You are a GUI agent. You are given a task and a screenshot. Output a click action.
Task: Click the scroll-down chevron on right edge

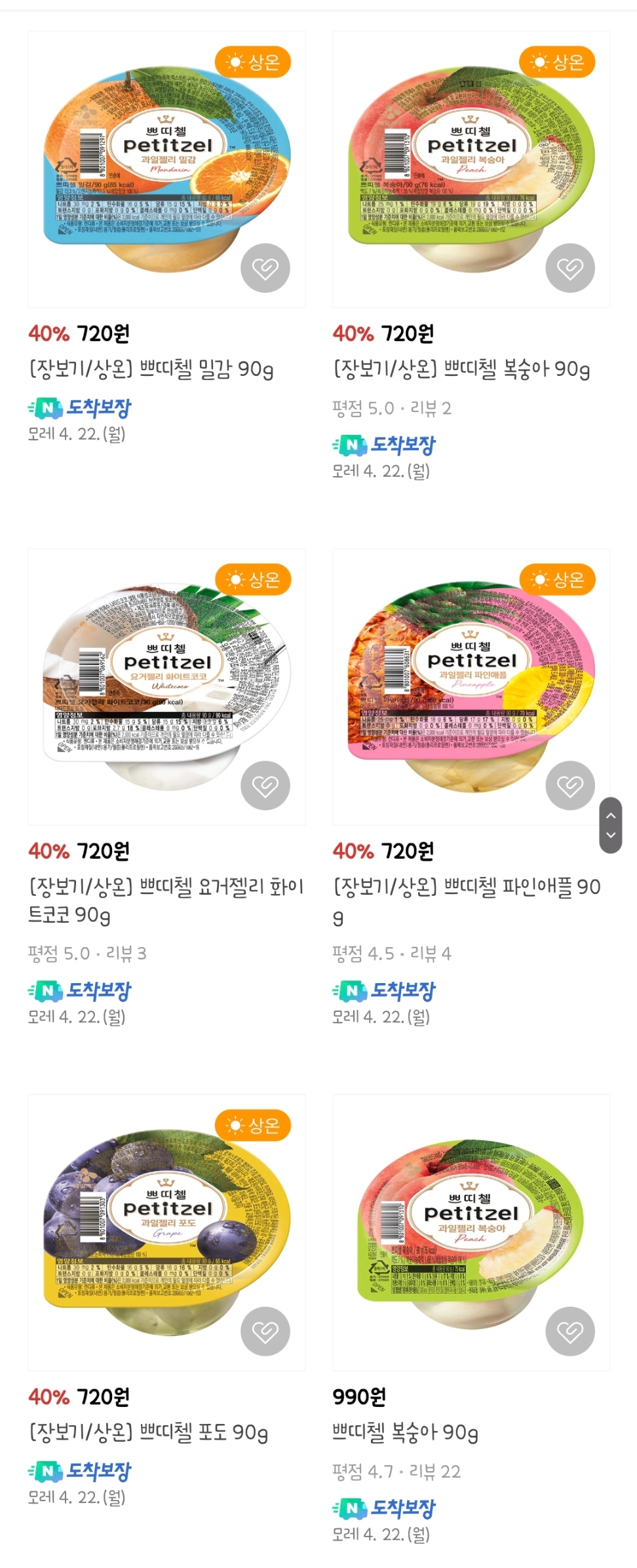tap(611, 836)
